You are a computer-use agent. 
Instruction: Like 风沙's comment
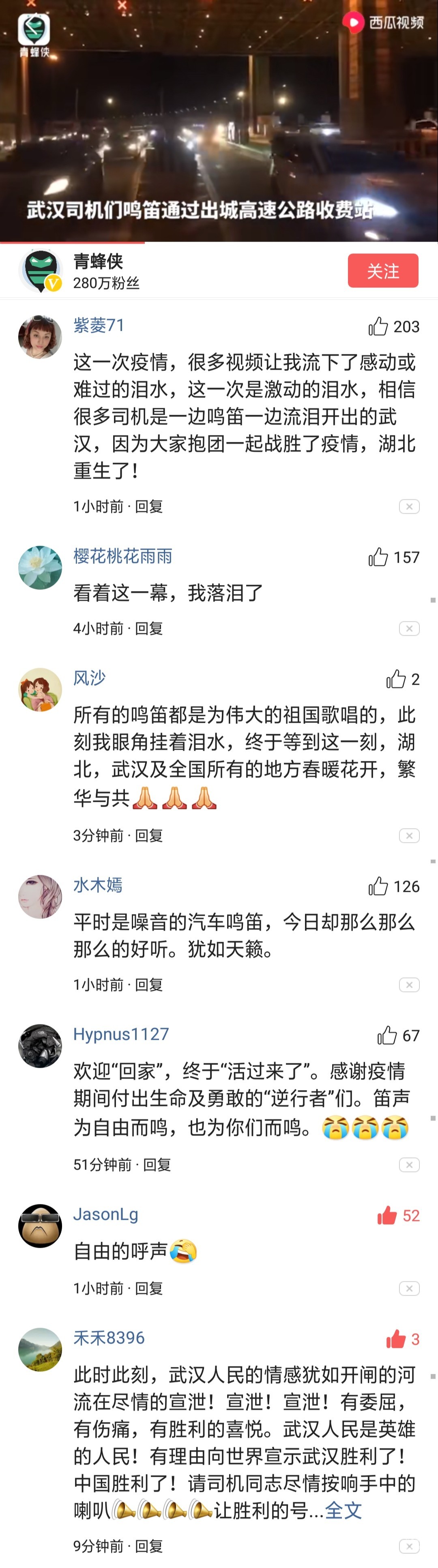[396, 679]
